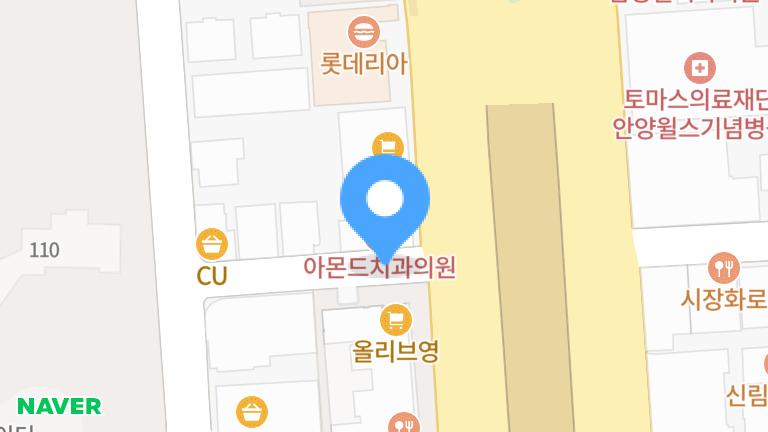Tap the blue location pin marker
This screenshot has width=768, height=432.
pos(385,203)
